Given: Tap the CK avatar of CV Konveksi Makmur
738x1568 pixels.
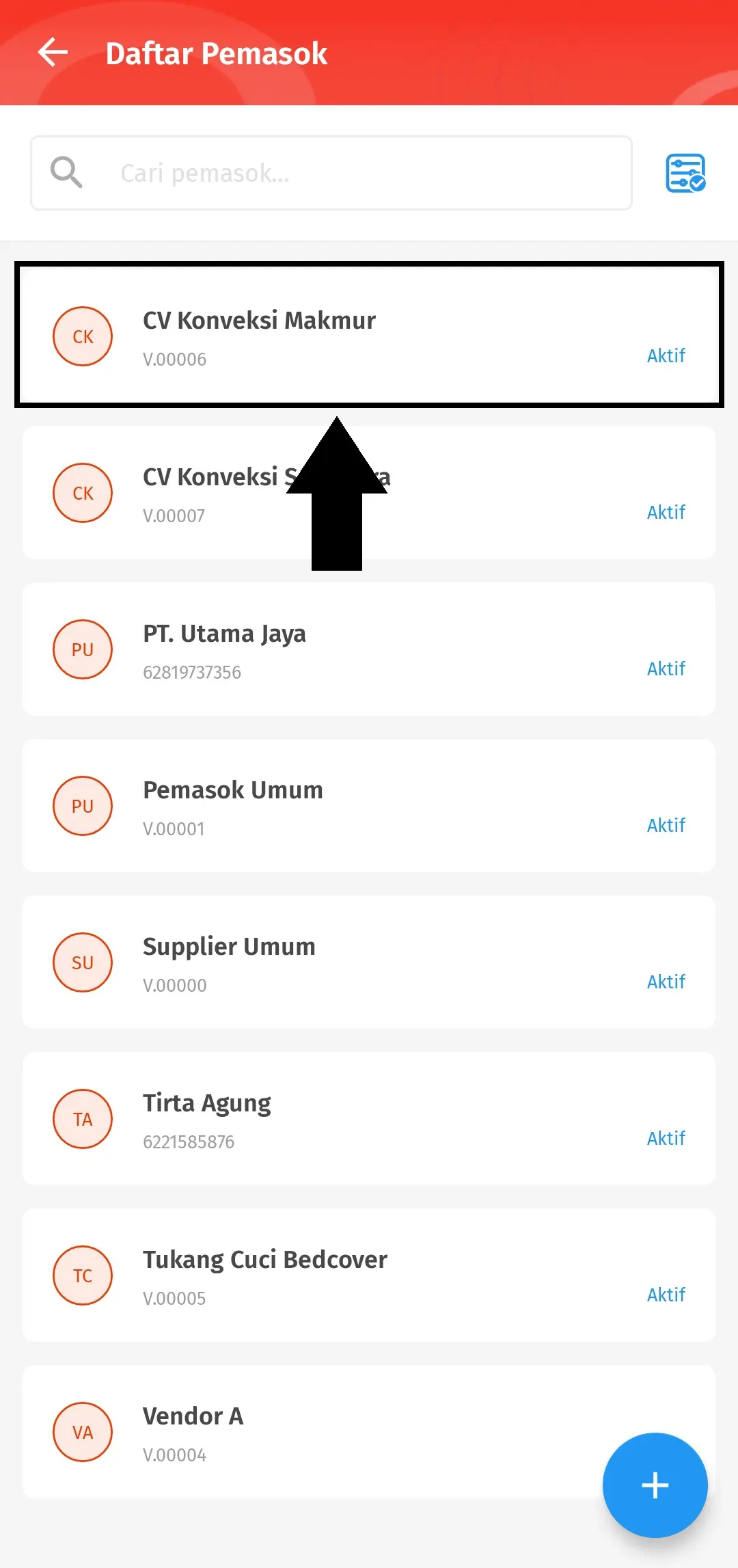Looking at the screenshot, I should [82, 336].
